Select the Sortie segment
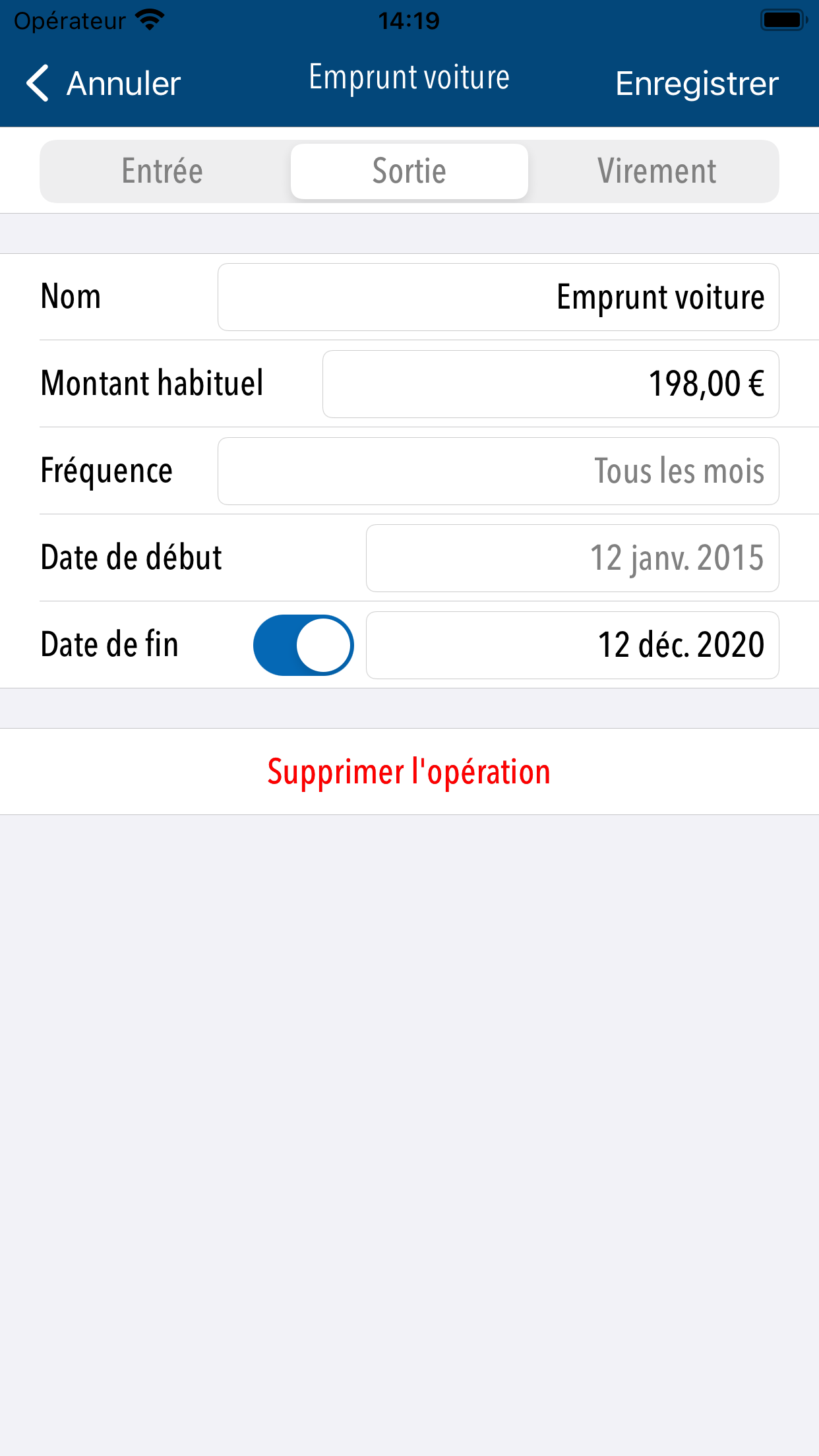The image size is (819, 1456). (409, 171)
